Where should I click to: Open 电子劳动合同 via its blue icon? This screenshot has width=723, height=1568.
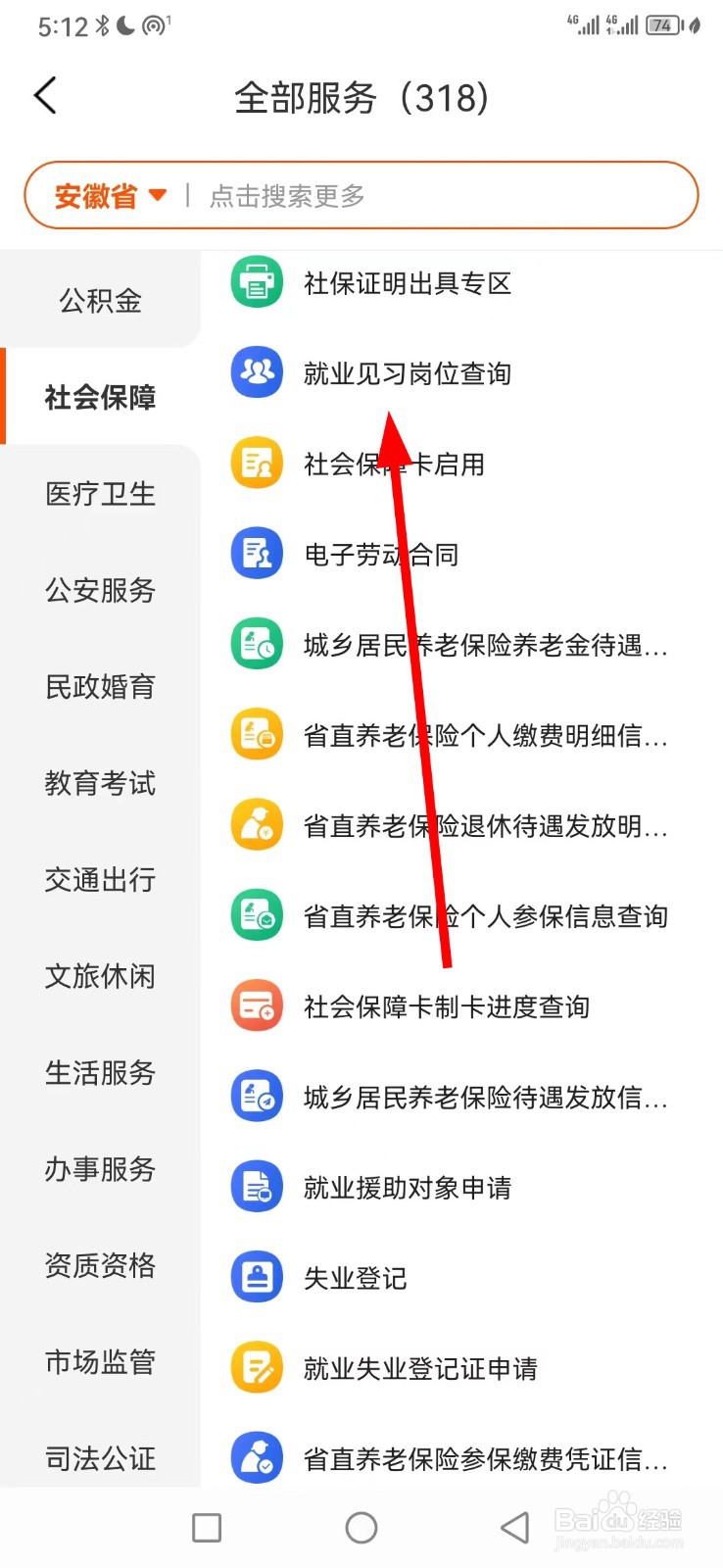[x=256, y=553]
